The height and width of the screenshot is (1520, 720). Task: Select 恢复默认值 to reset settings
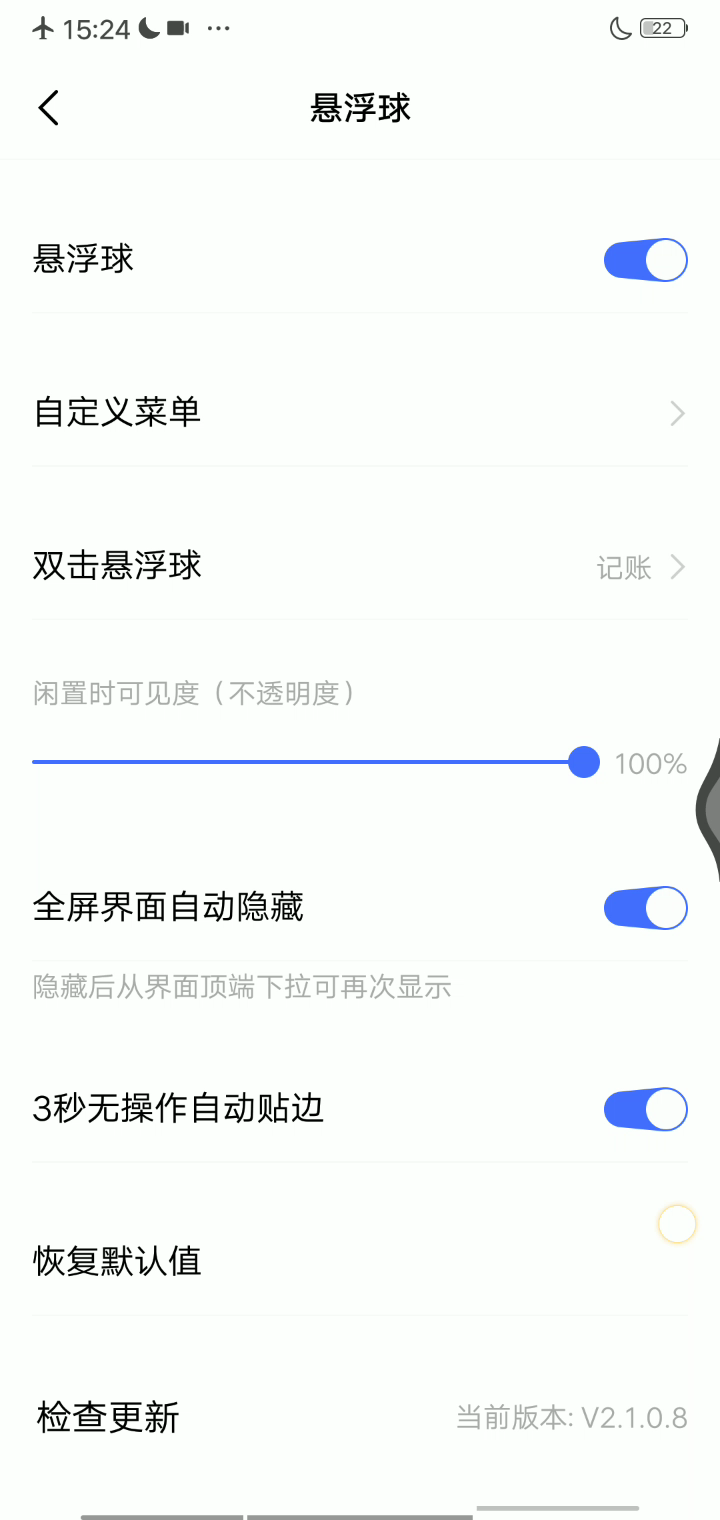click(x=118, y=1261)
